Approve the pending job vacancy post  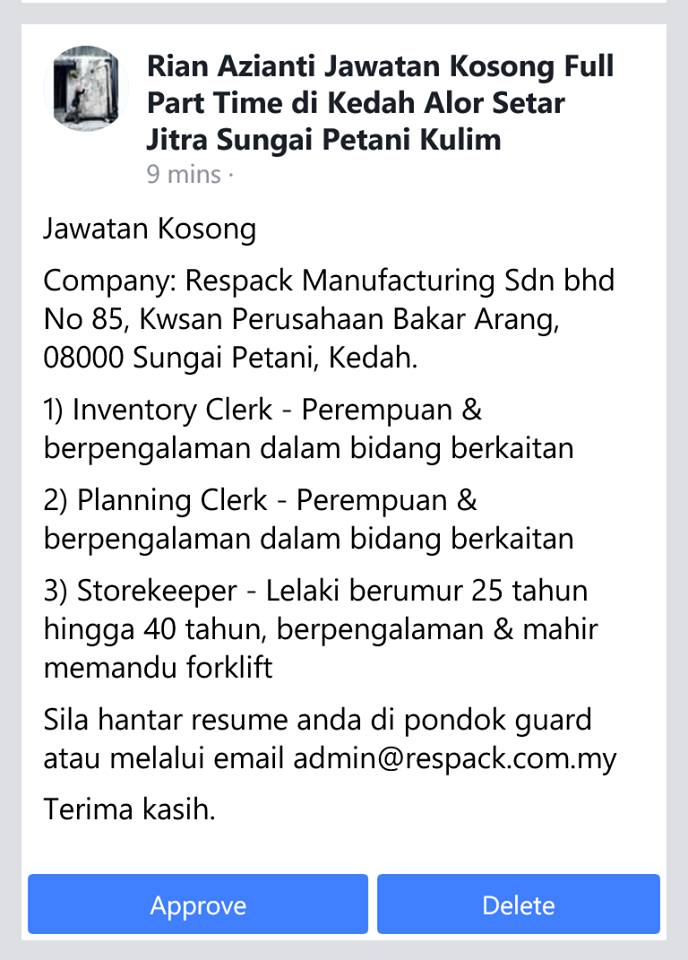pyautogui.click(x=198, y=904)
